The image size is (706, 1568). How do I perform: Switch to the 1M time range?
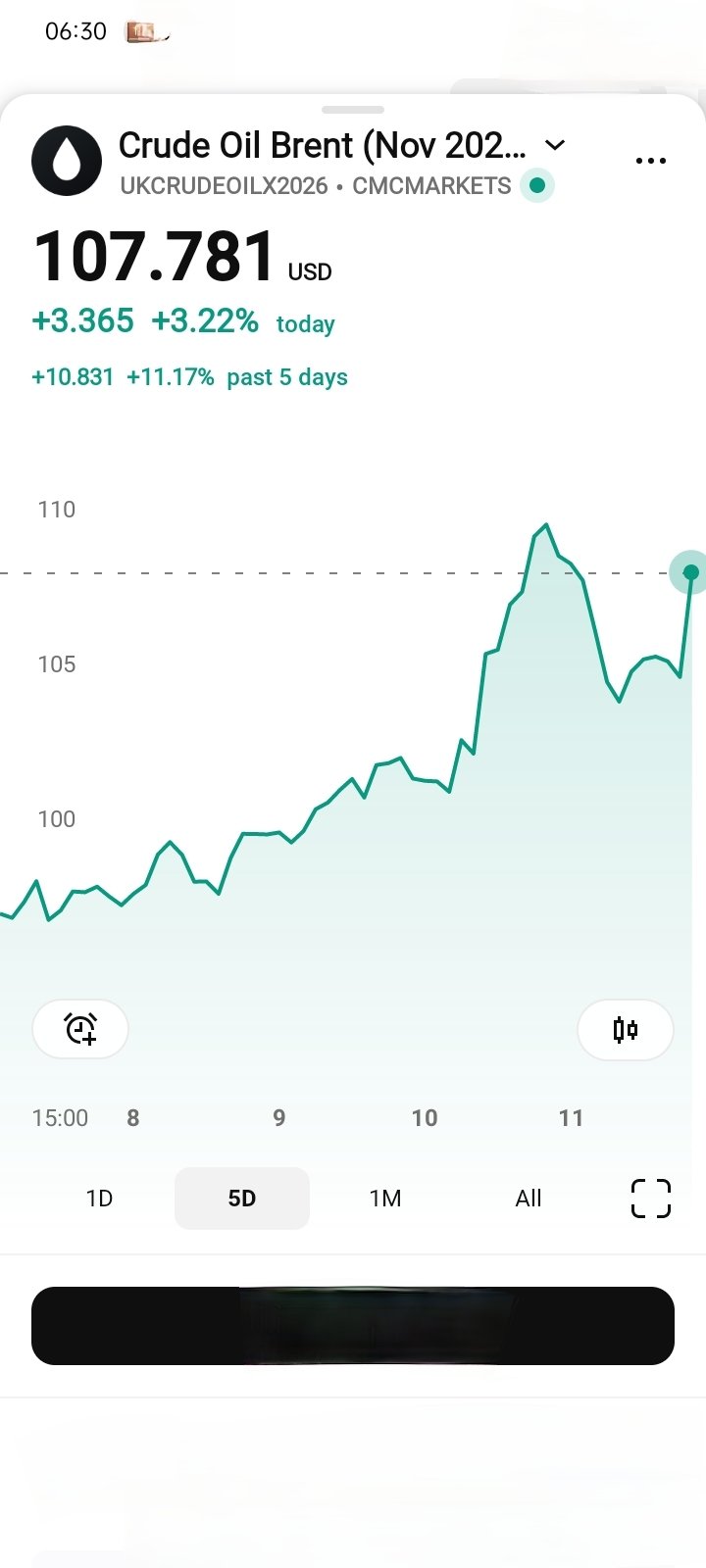click(385, 1199)
